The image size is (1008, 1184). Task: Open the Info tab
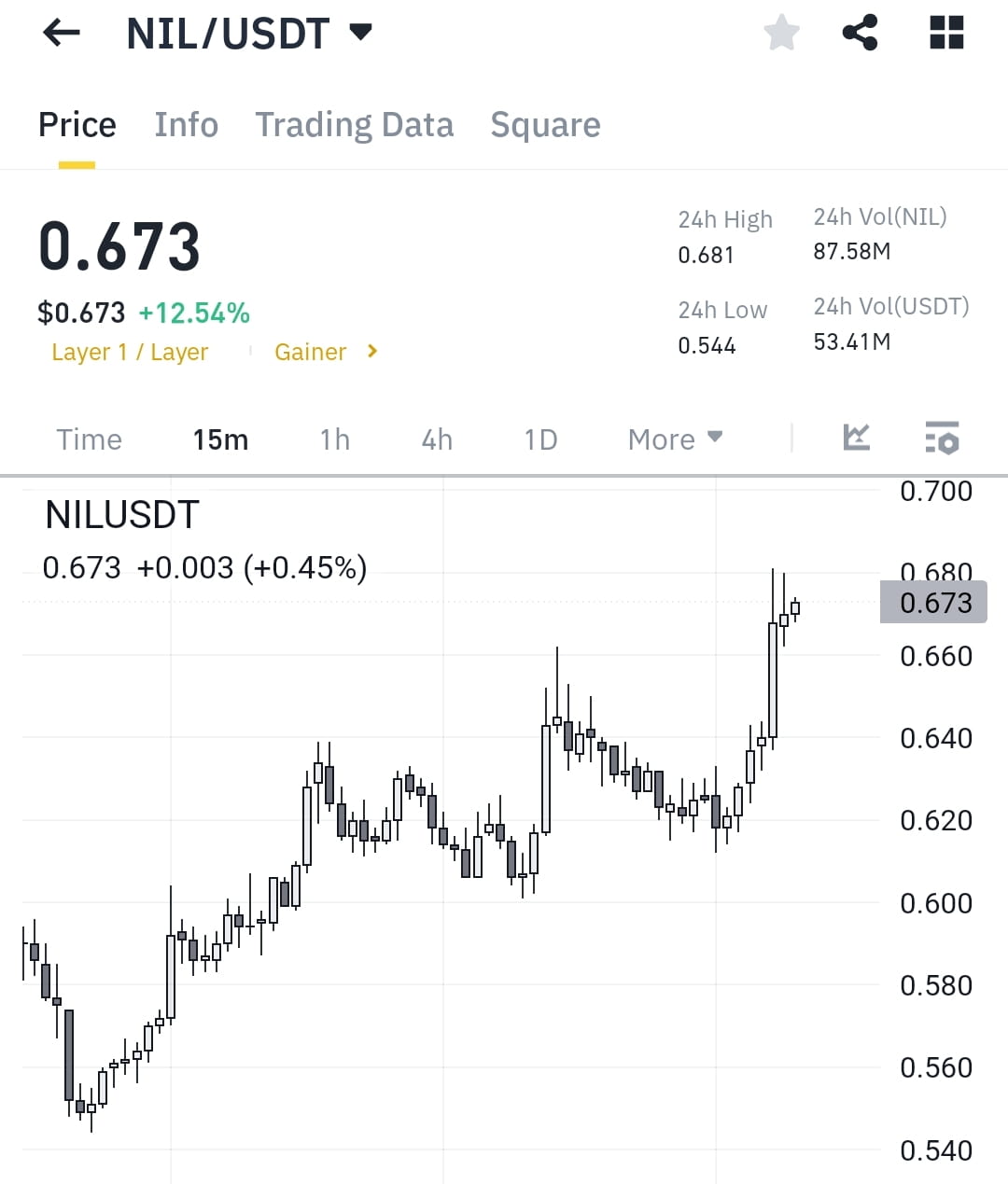tap(186, 124)
